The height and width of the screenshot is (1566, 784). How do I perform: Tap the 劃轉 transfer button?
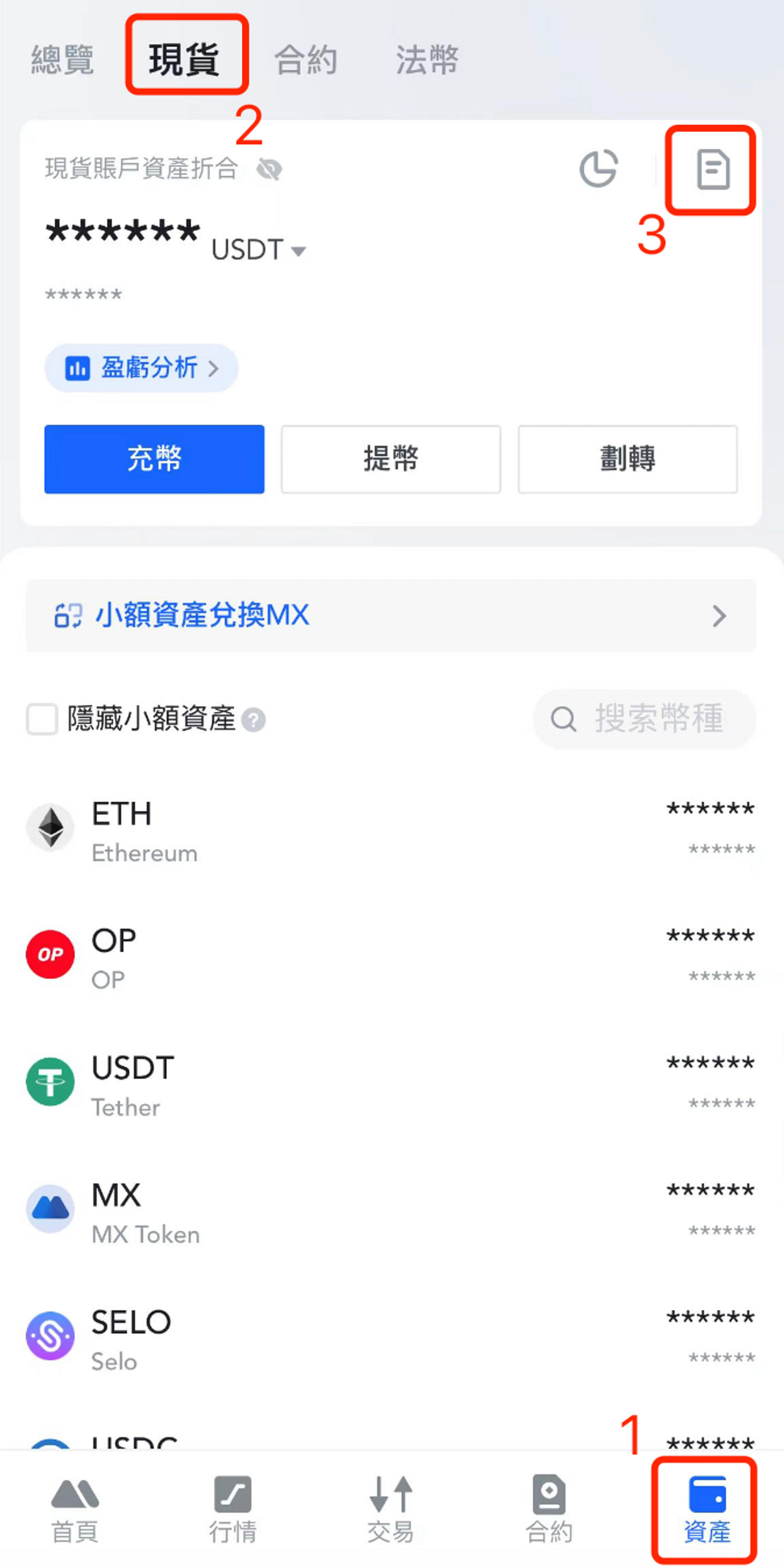click(x=628, y=459)
